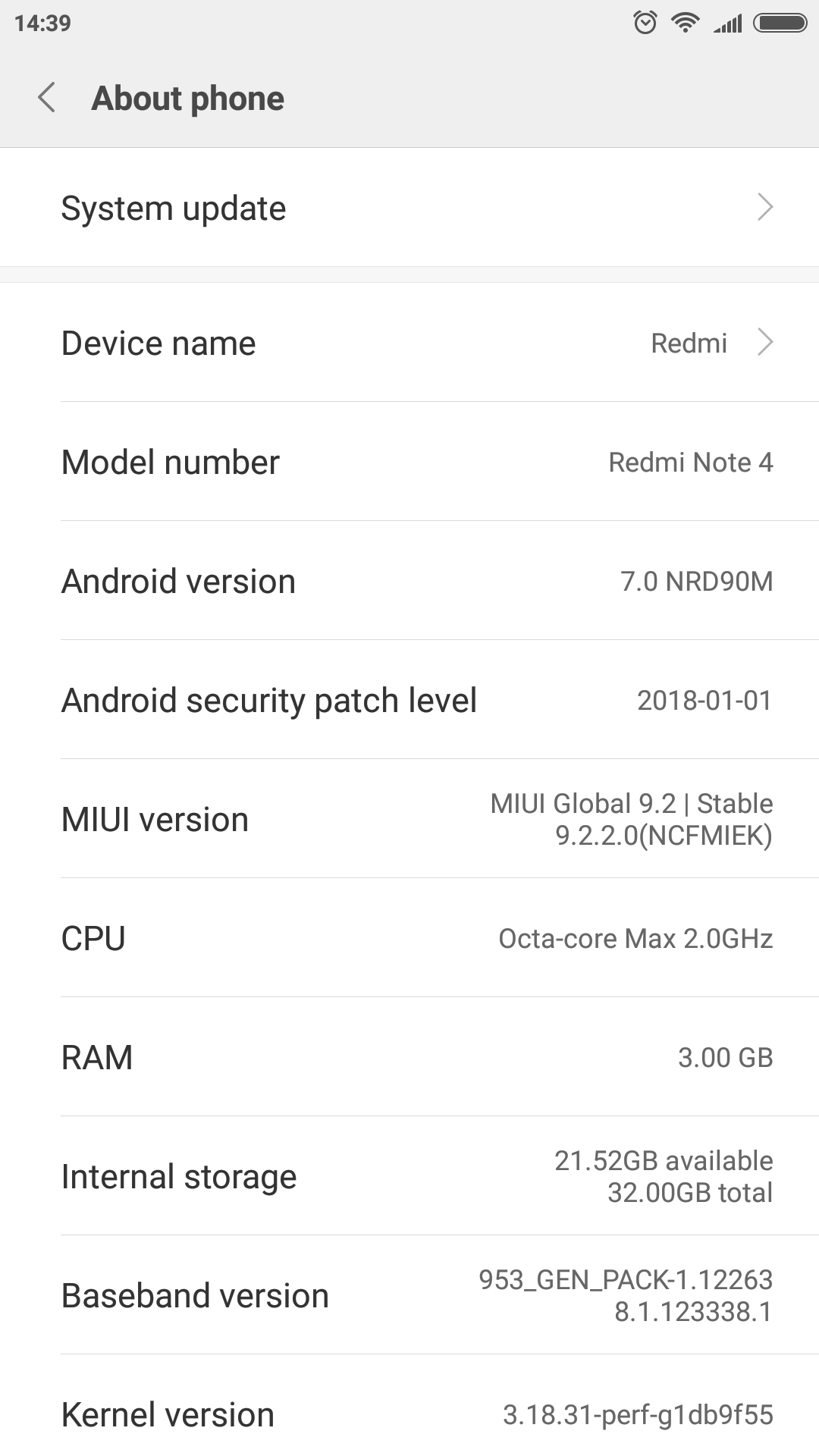Tap the Internal storage row

409,1176
